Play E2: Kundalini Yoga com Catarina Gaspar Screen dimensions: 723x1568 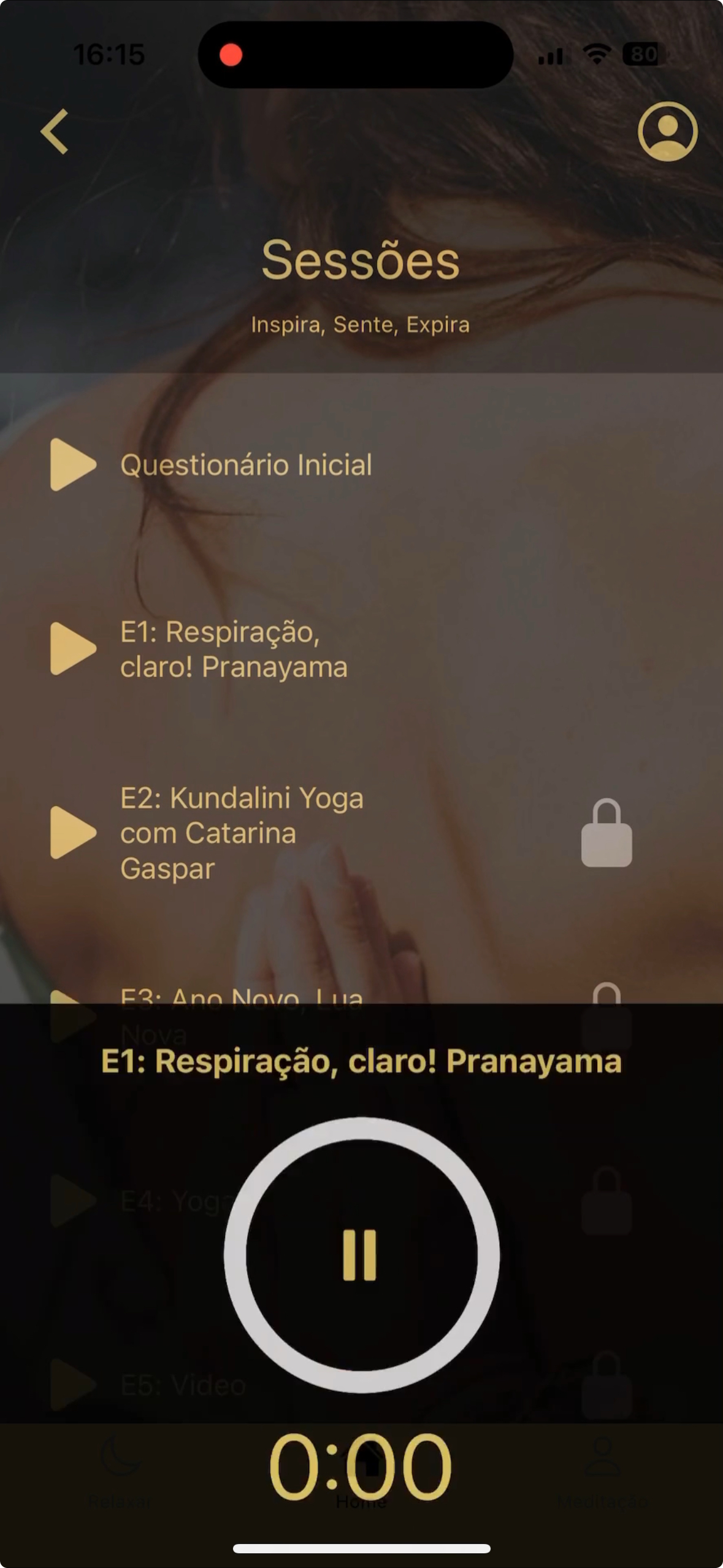[x=74, y=832]
